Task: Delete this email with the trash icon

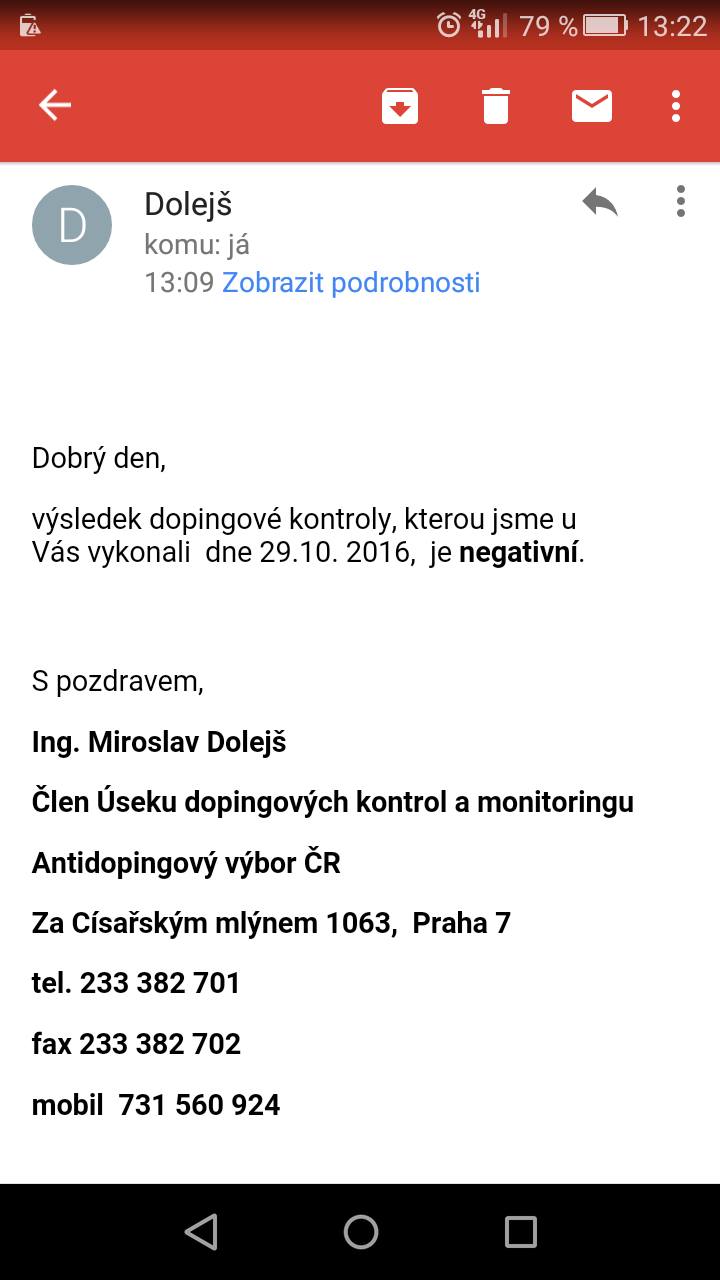Action: [x=496, y=105]
